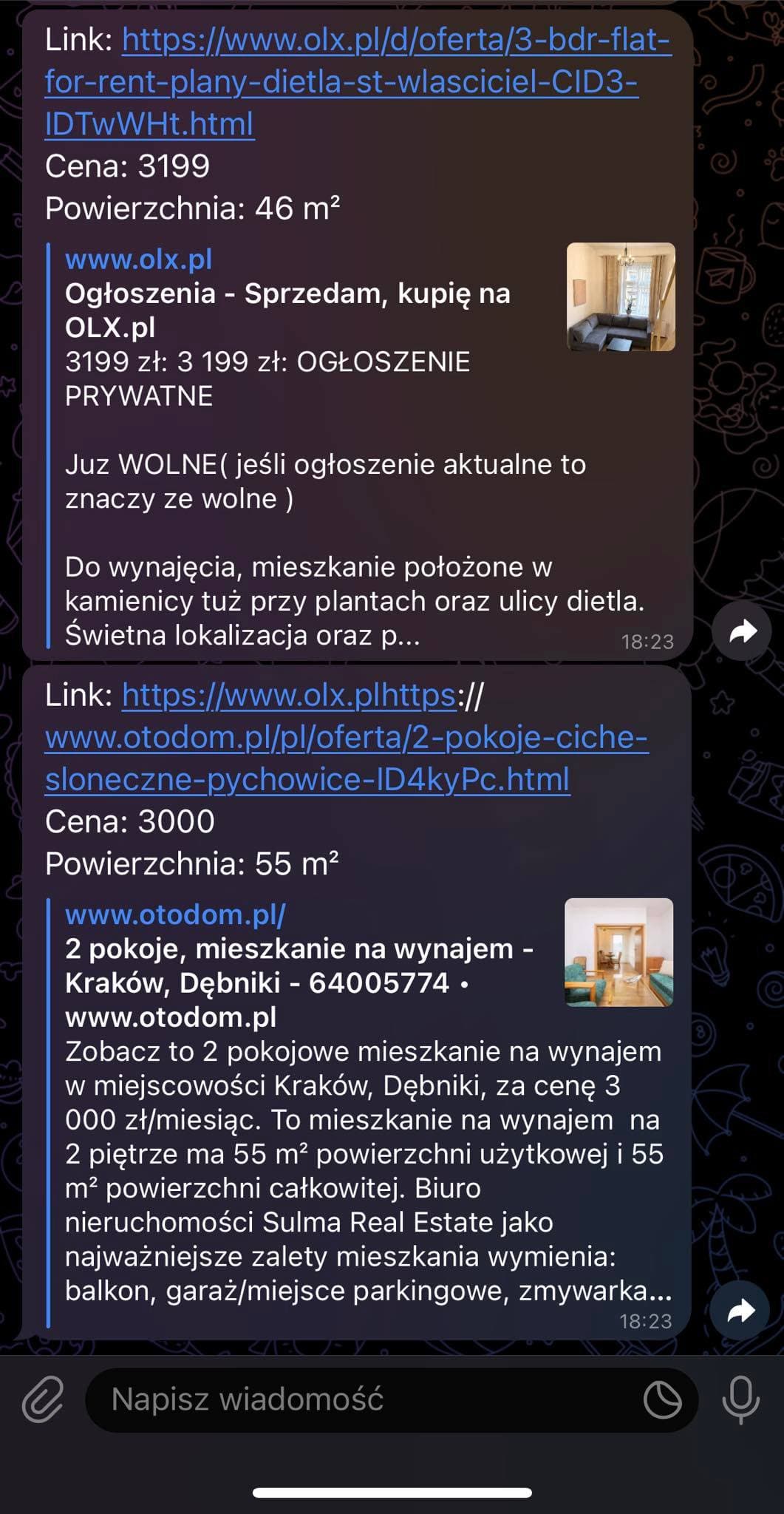Screen dimensions: 784x1514
Task: Tap the www.olx.pl preview site name
Action: (x=138, y=259)
